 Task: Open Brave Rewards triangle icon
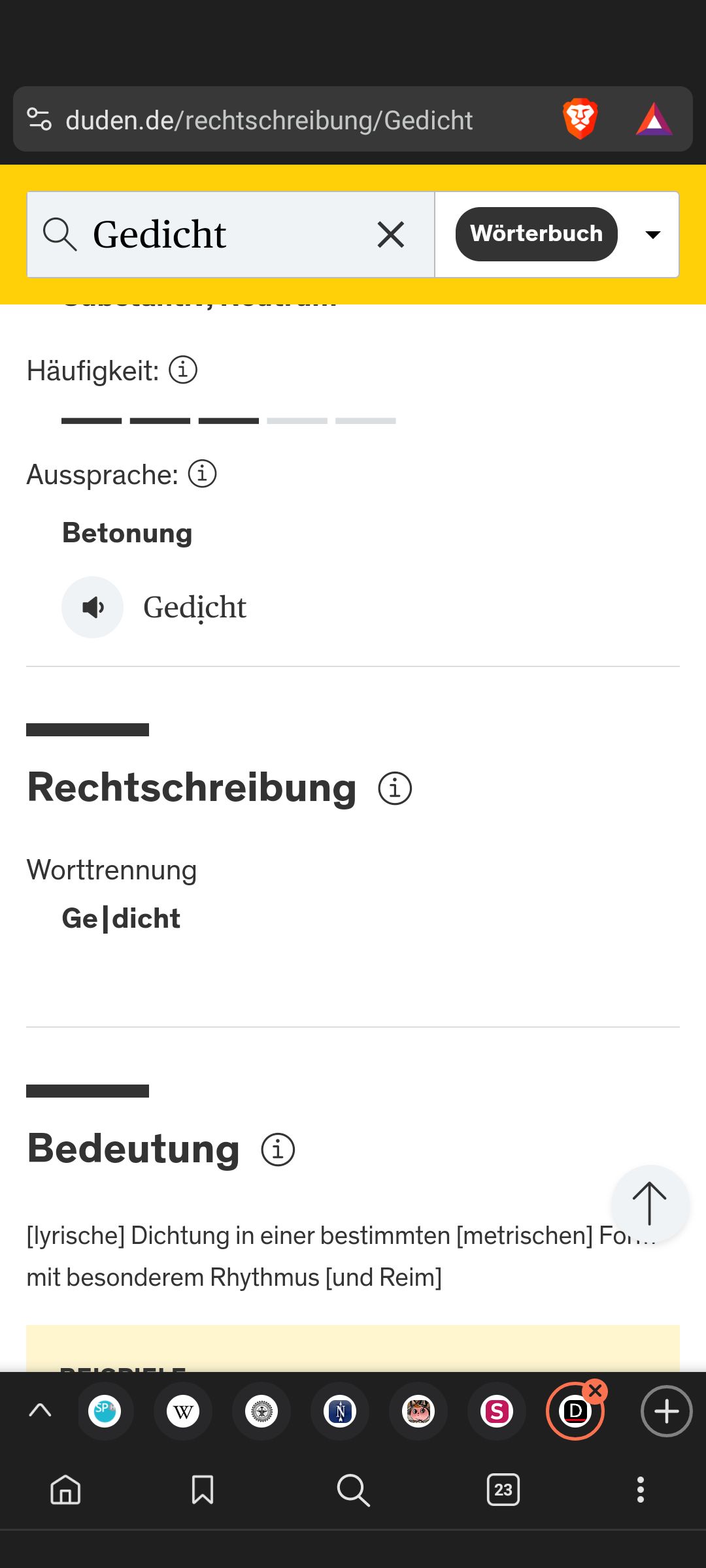654,120
